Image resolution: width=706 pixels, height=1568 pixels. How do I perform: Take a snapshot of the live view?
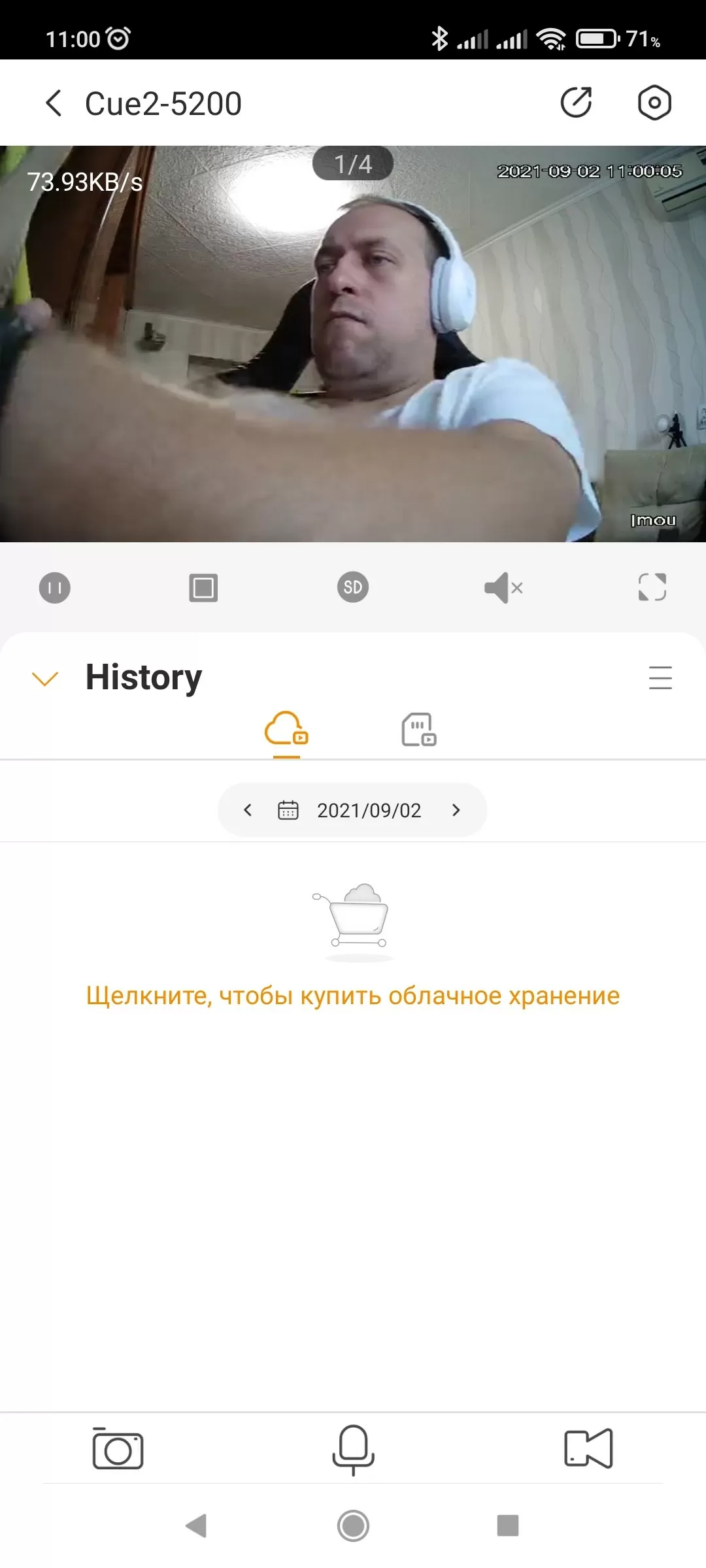coord(118,1448)
